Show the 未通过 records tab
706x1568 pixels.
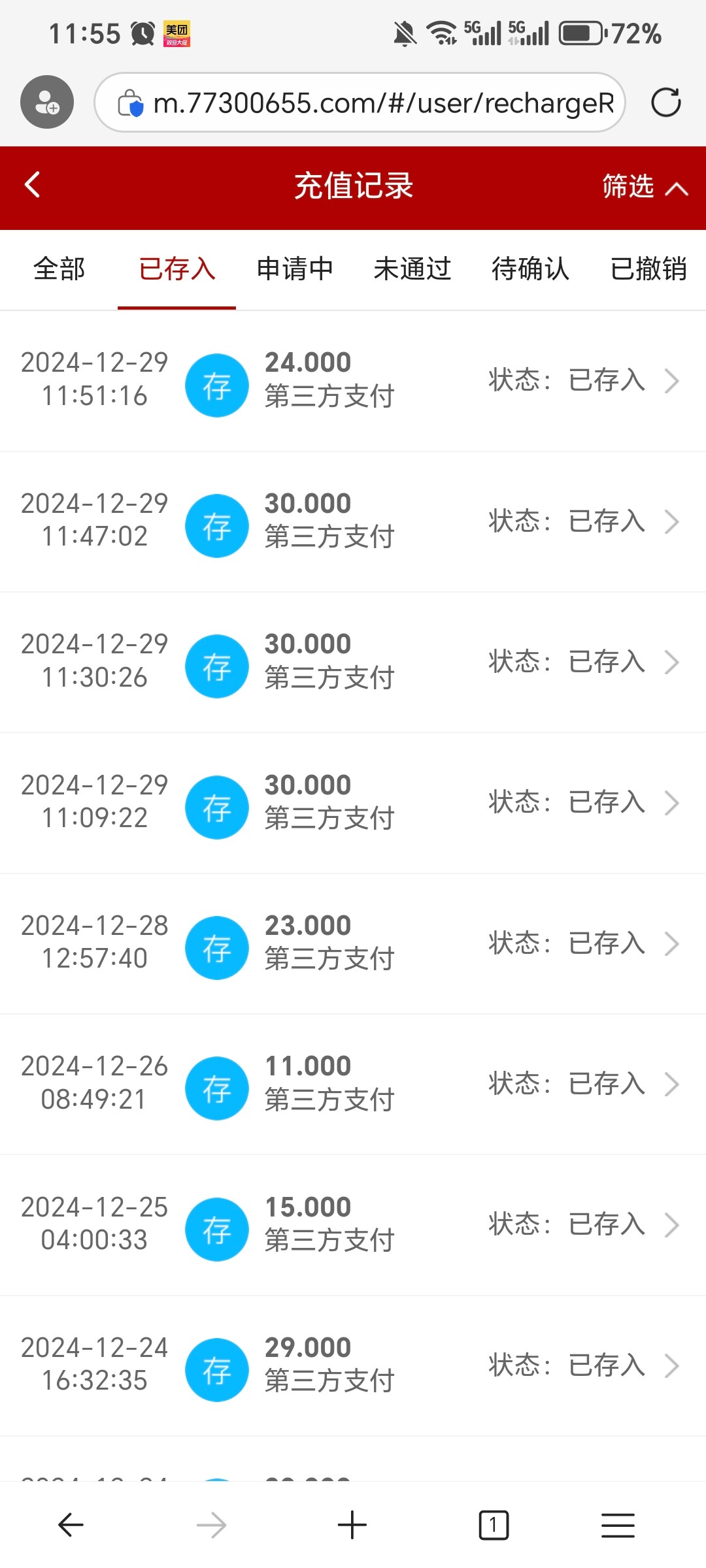point(412,269)
